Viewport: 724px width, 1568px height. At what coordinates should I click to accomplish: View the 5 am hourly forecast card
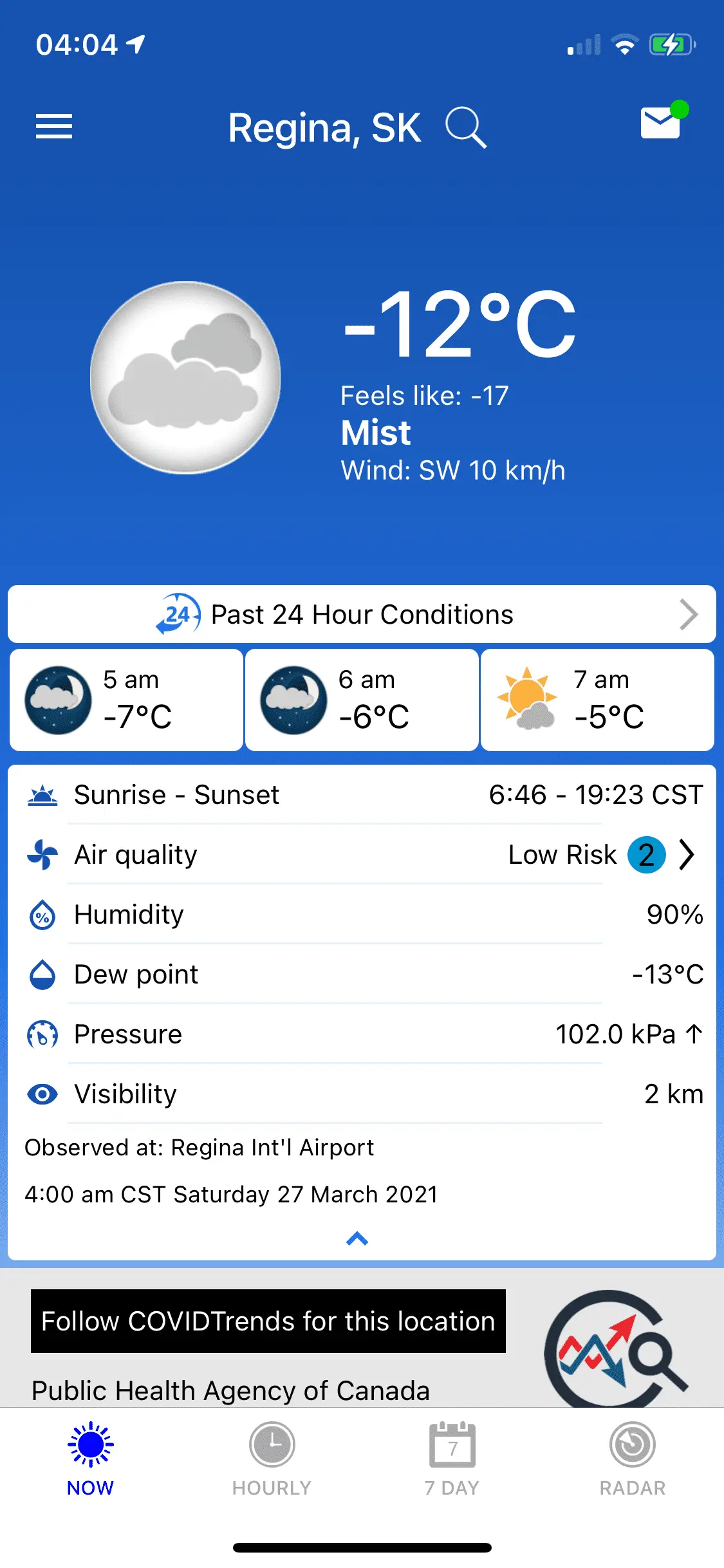pos(126,700)
